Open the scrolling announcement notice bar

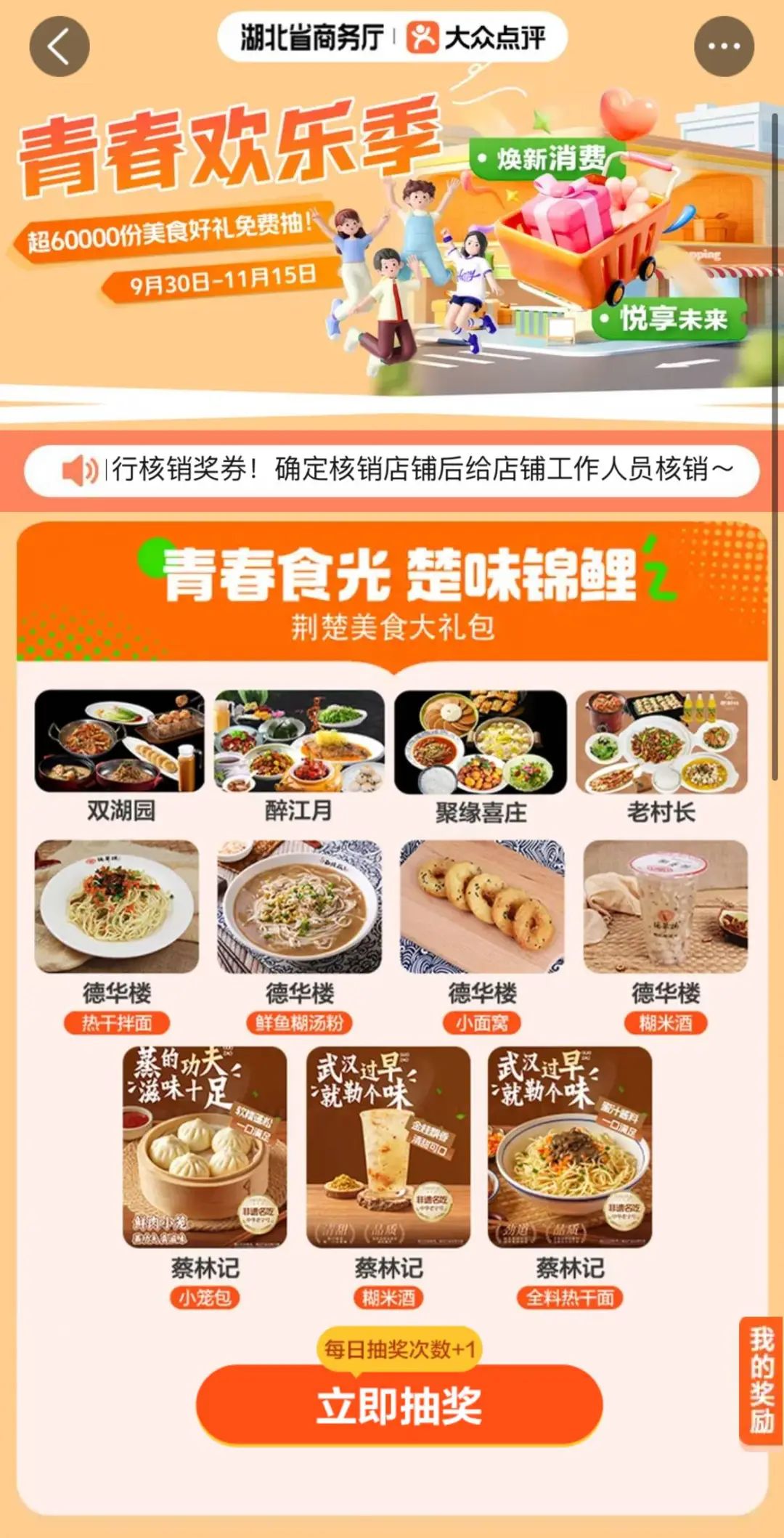tap(392, 470)
